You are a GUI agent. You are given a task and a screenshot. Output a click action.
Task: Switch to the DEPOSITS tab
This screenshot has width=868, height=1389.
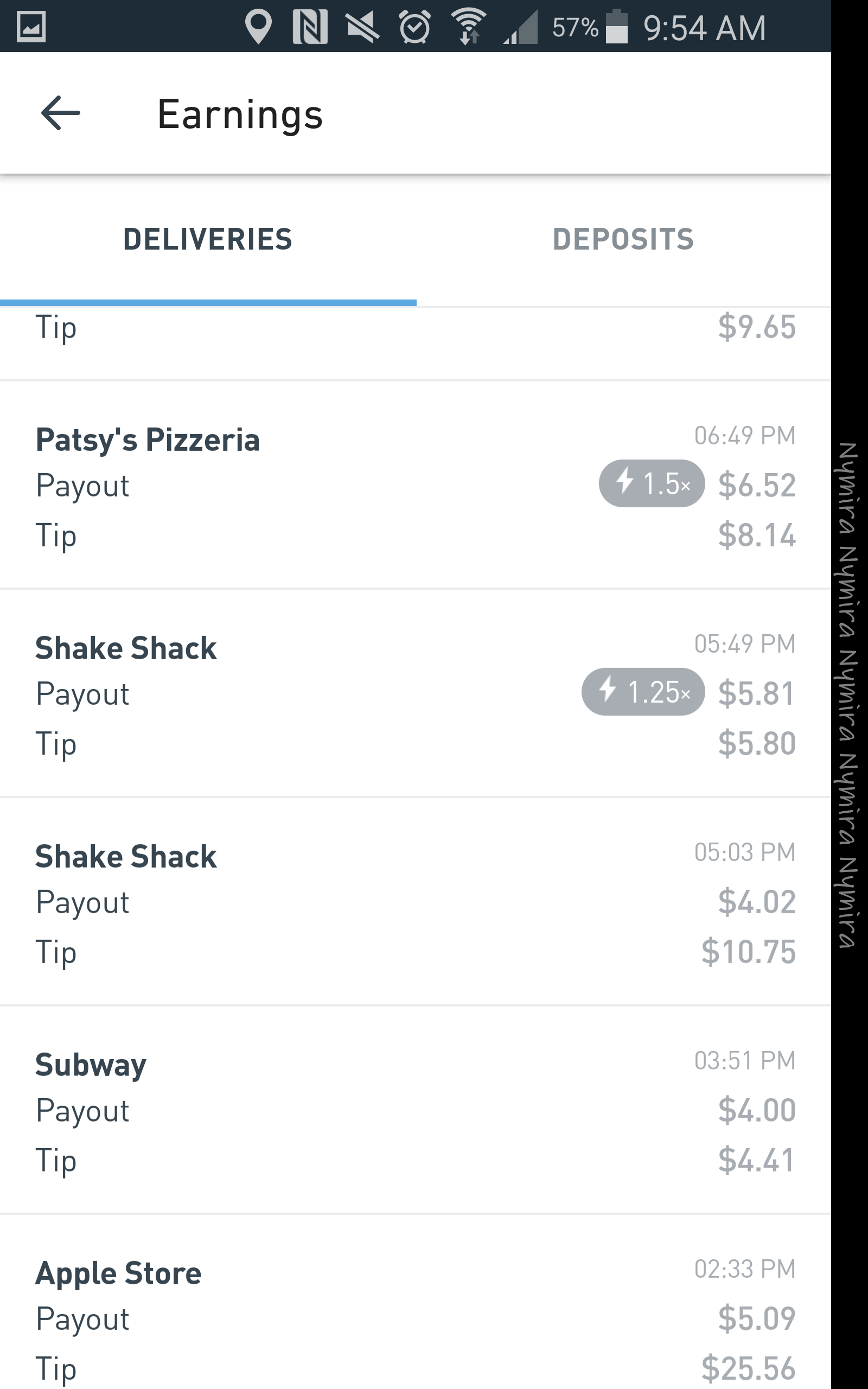(623, 239)
